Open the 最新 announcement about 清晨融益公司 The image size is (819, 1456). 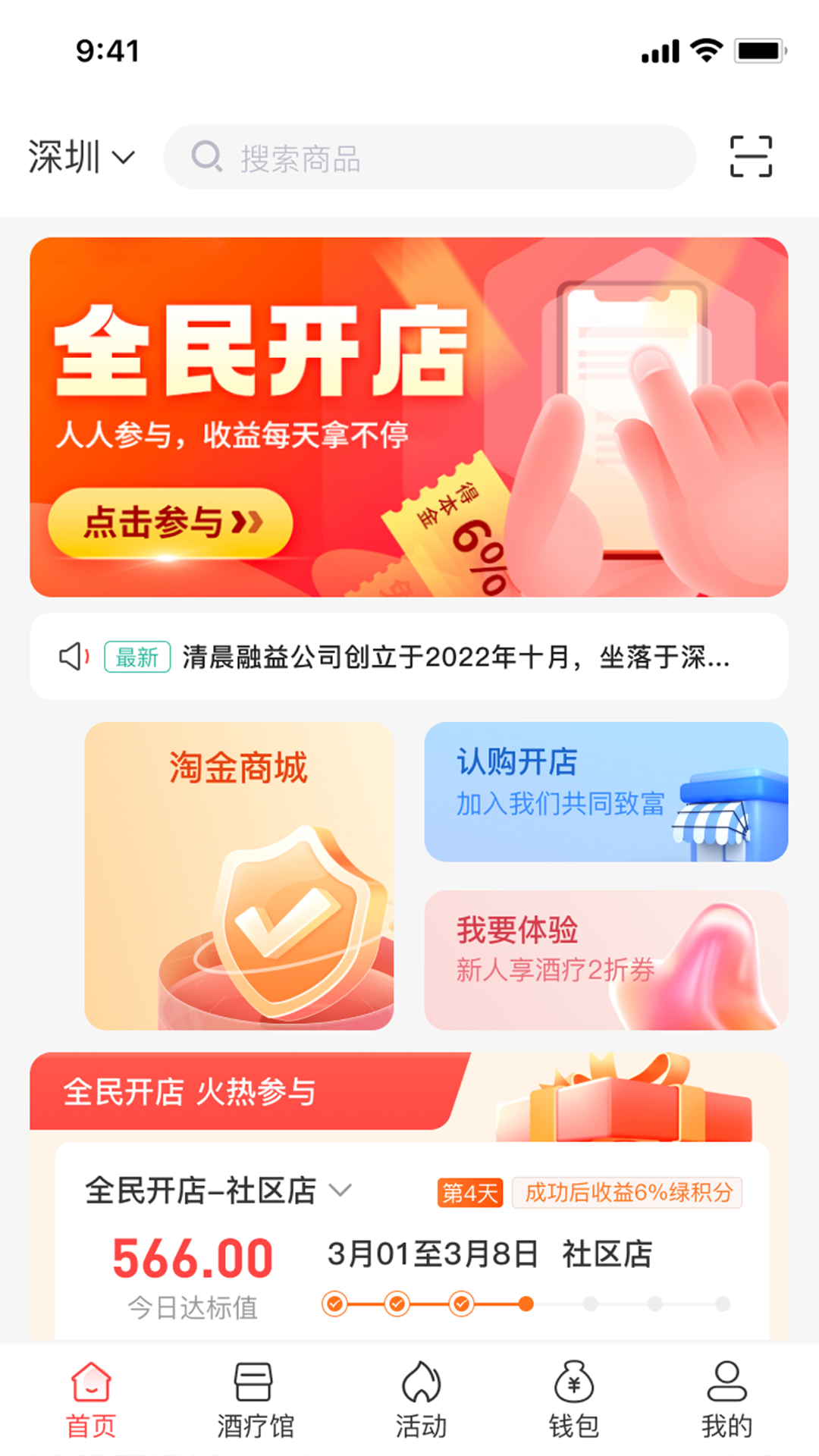coord(409,657)
